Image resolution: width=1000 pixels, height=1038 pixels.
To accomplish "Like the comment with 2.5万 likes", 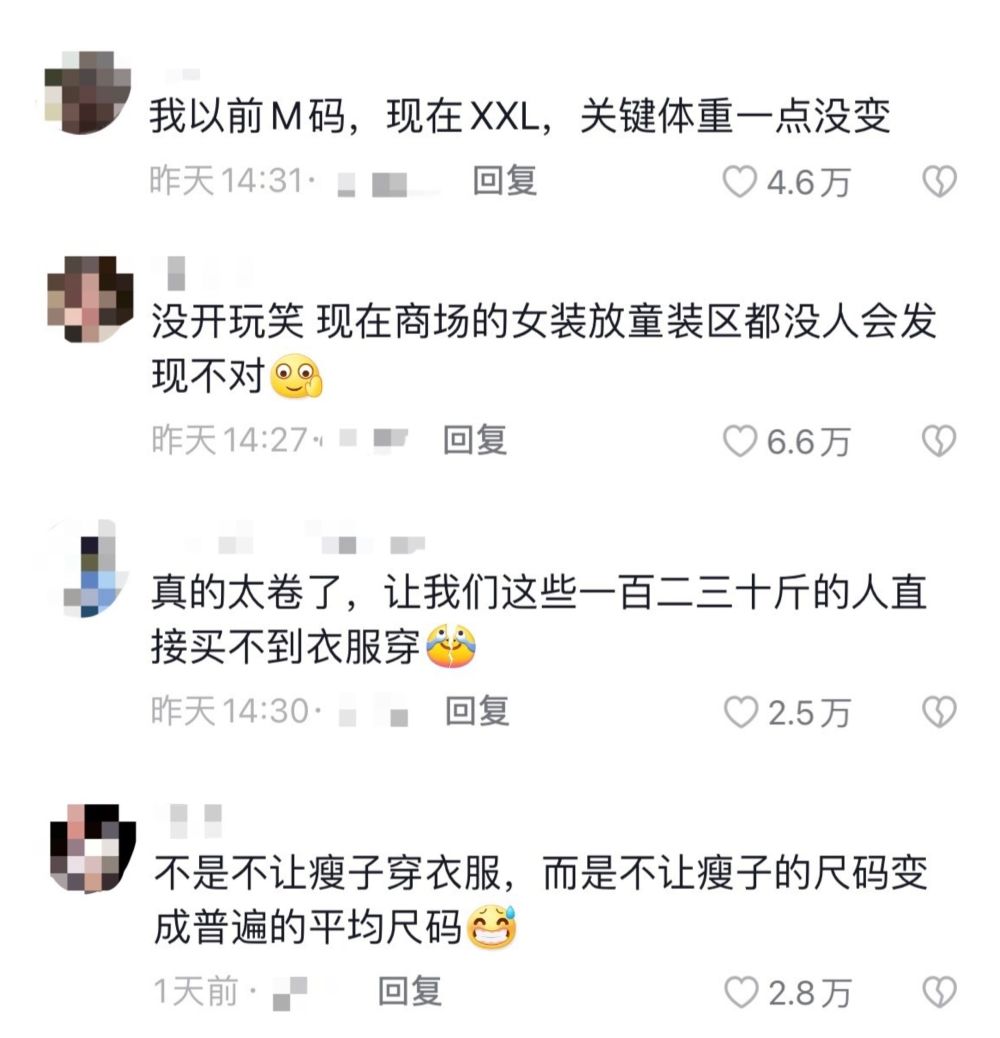I will click(739, 712).
